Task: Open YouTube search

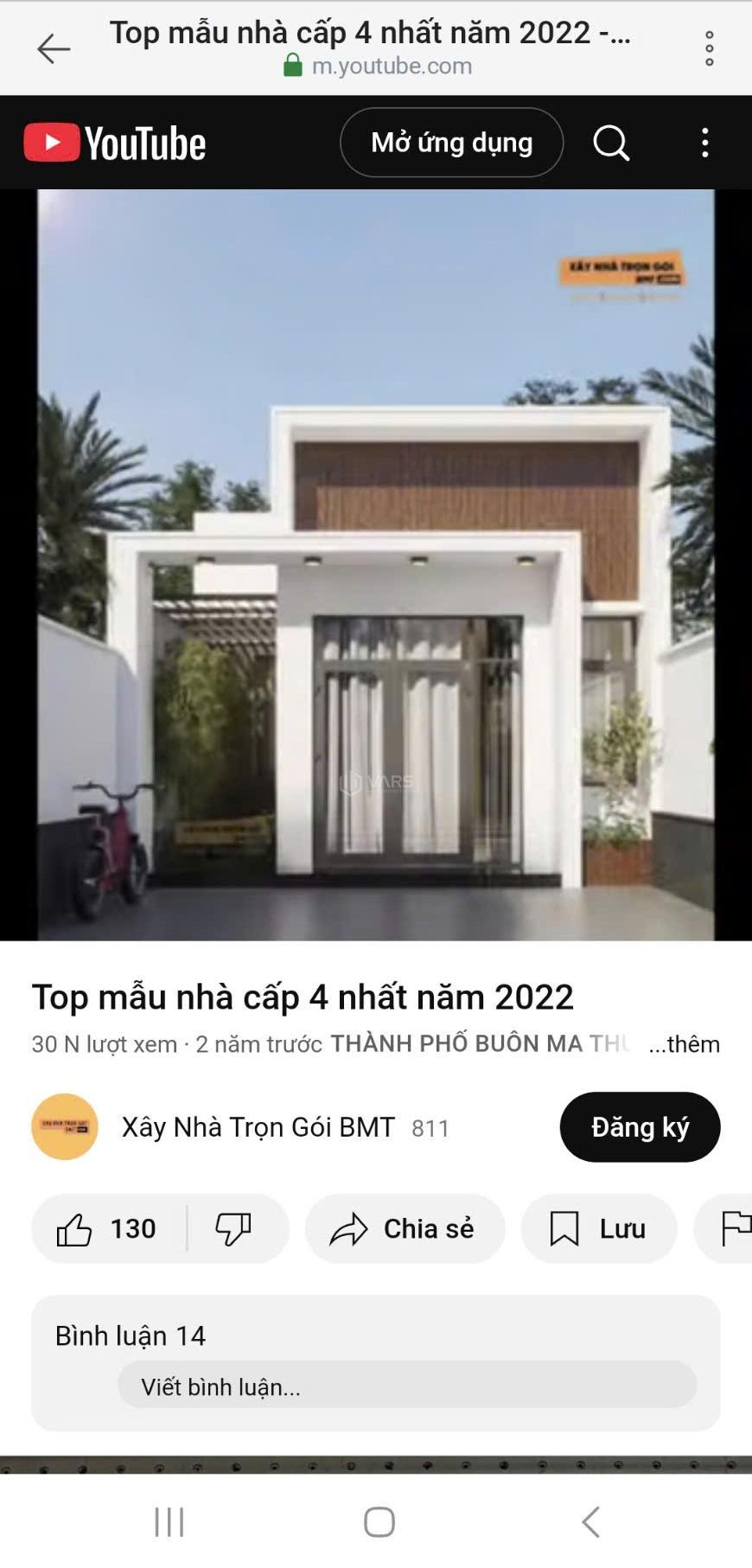Action: point(611,143)
